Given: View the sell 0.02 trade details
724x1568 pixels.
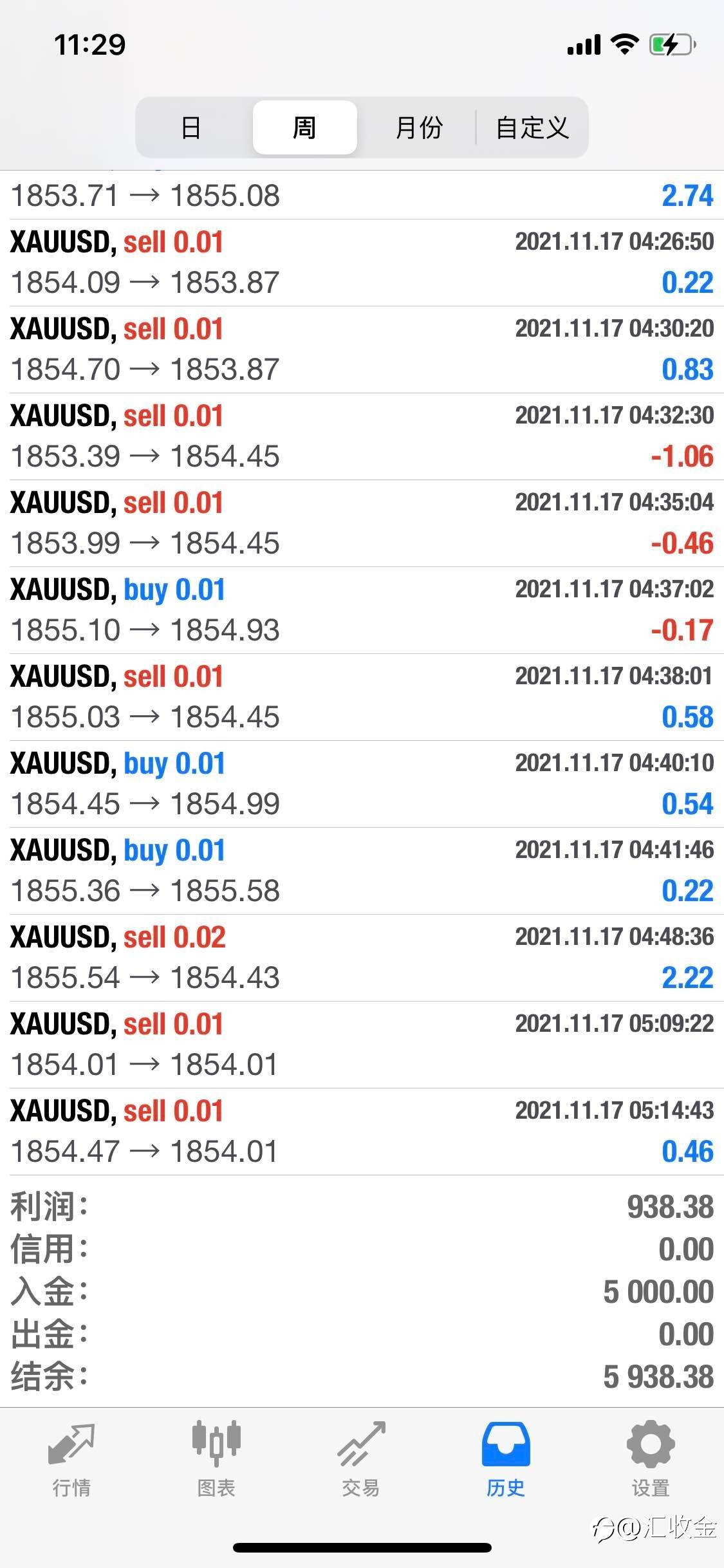Looking at the screenshot, I should pos(362,958).
